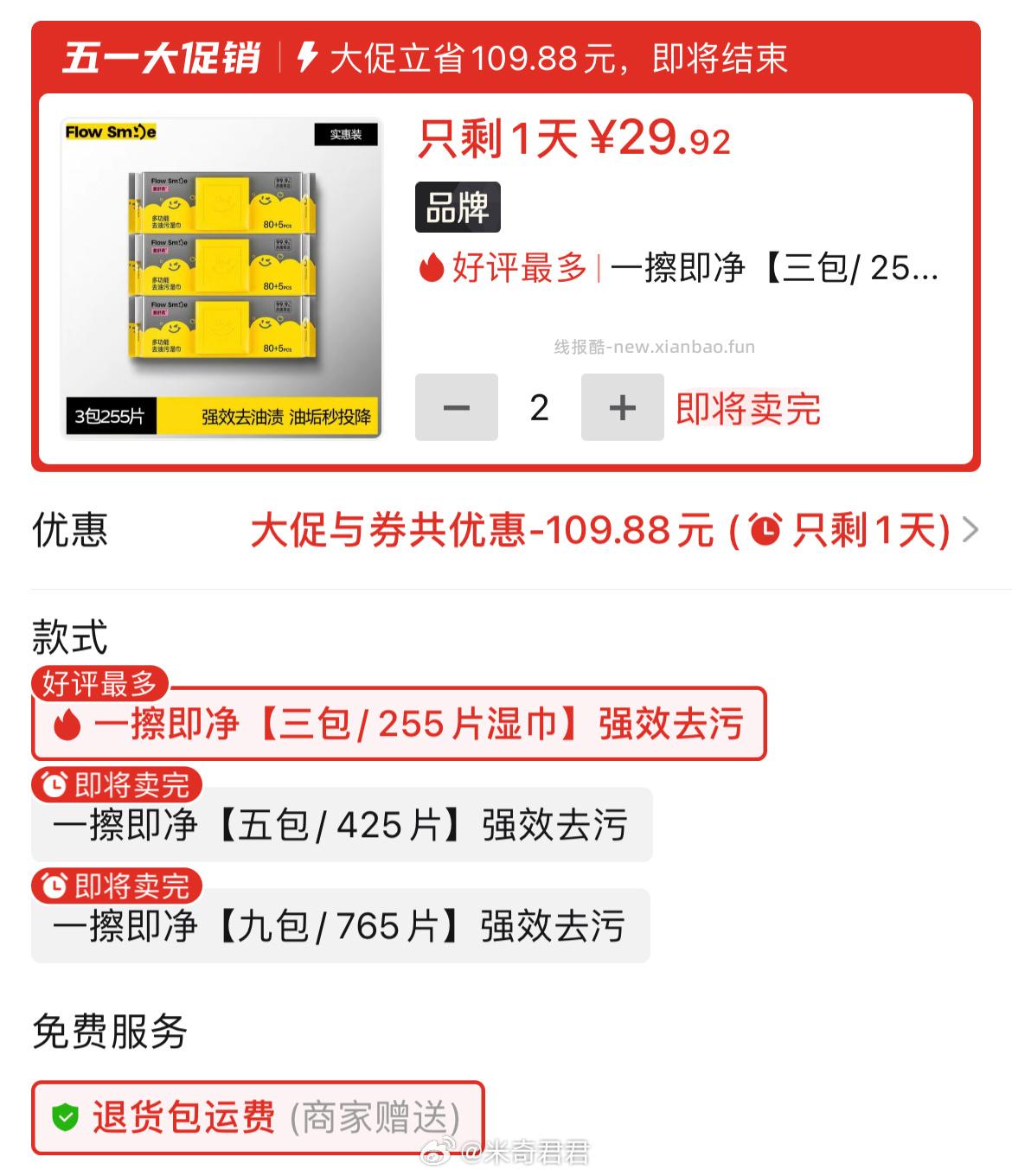Click the quantity value field showing 2

[539, 406]
